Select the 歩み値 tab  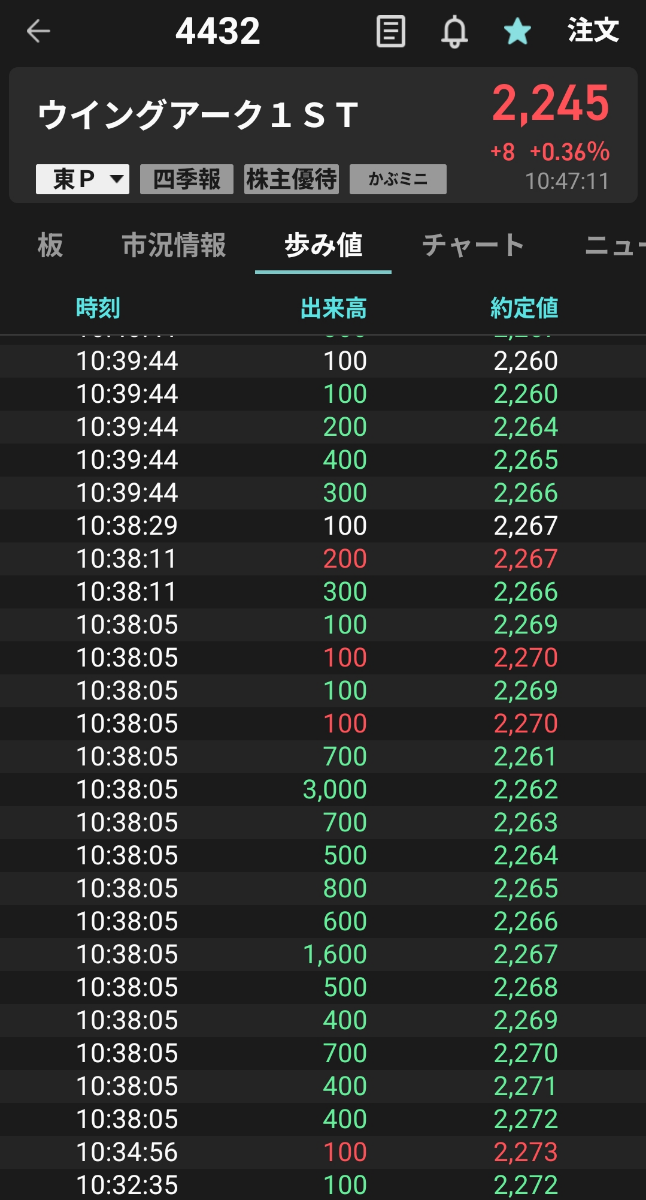pos(323,245)
